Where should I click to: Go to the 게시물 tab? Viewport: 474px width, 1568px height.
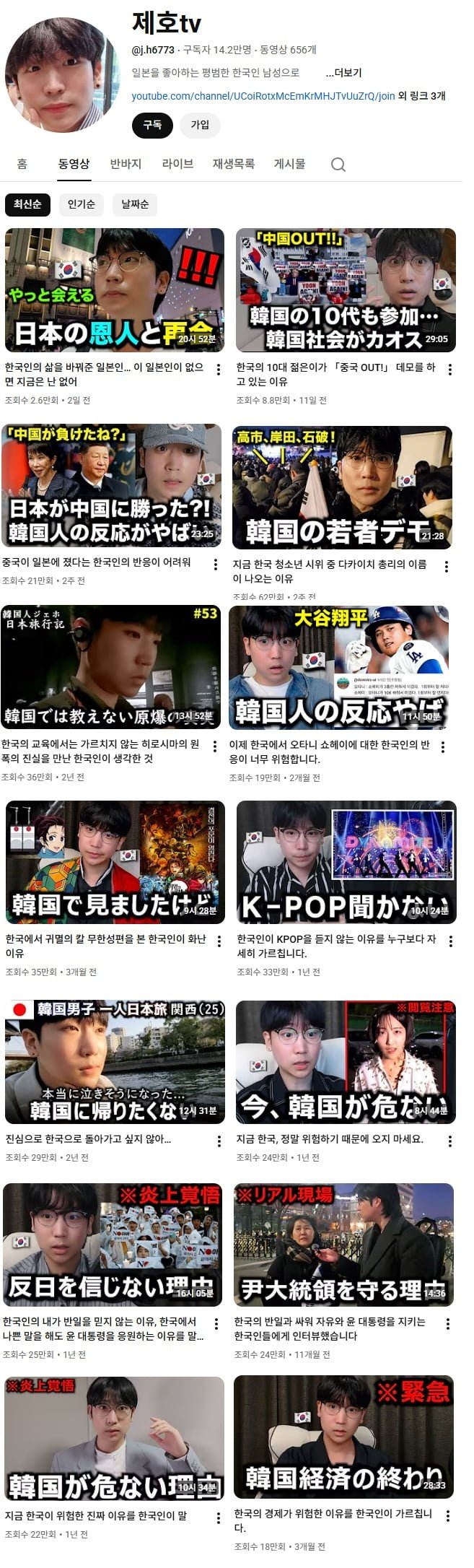point(289,164)
